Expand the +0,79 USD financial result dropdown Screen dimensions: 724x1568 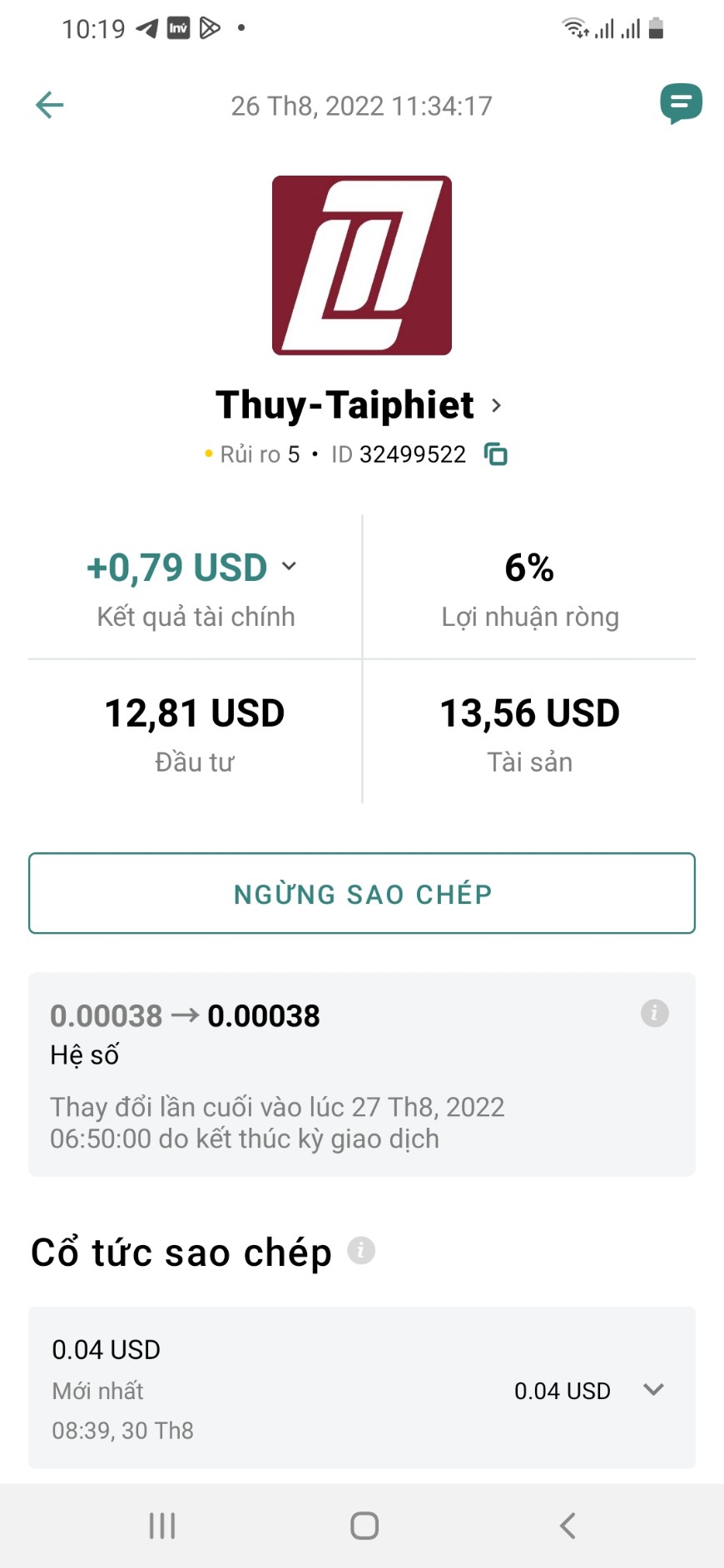(289, 567)
